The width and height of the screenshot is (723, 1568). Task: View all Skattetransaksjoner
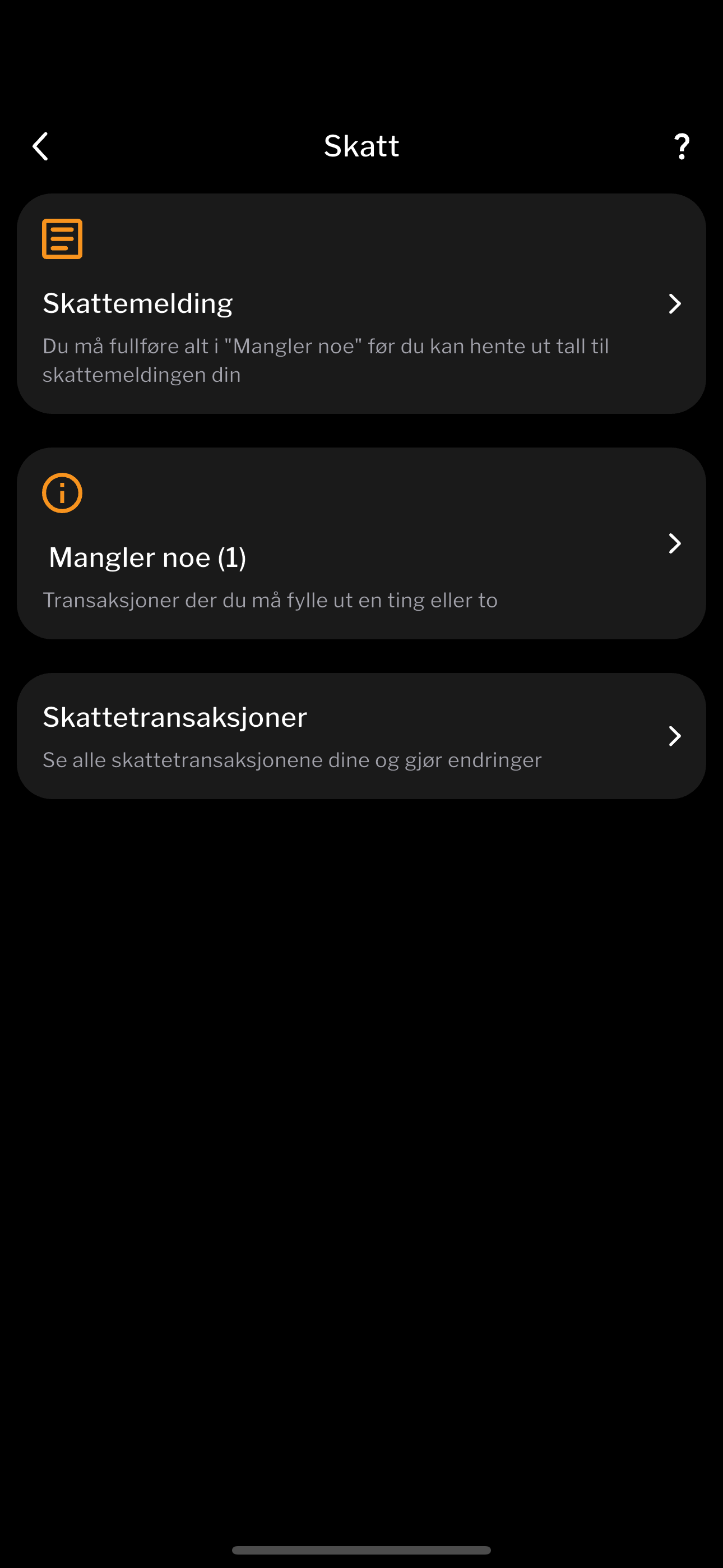(361, 736)
